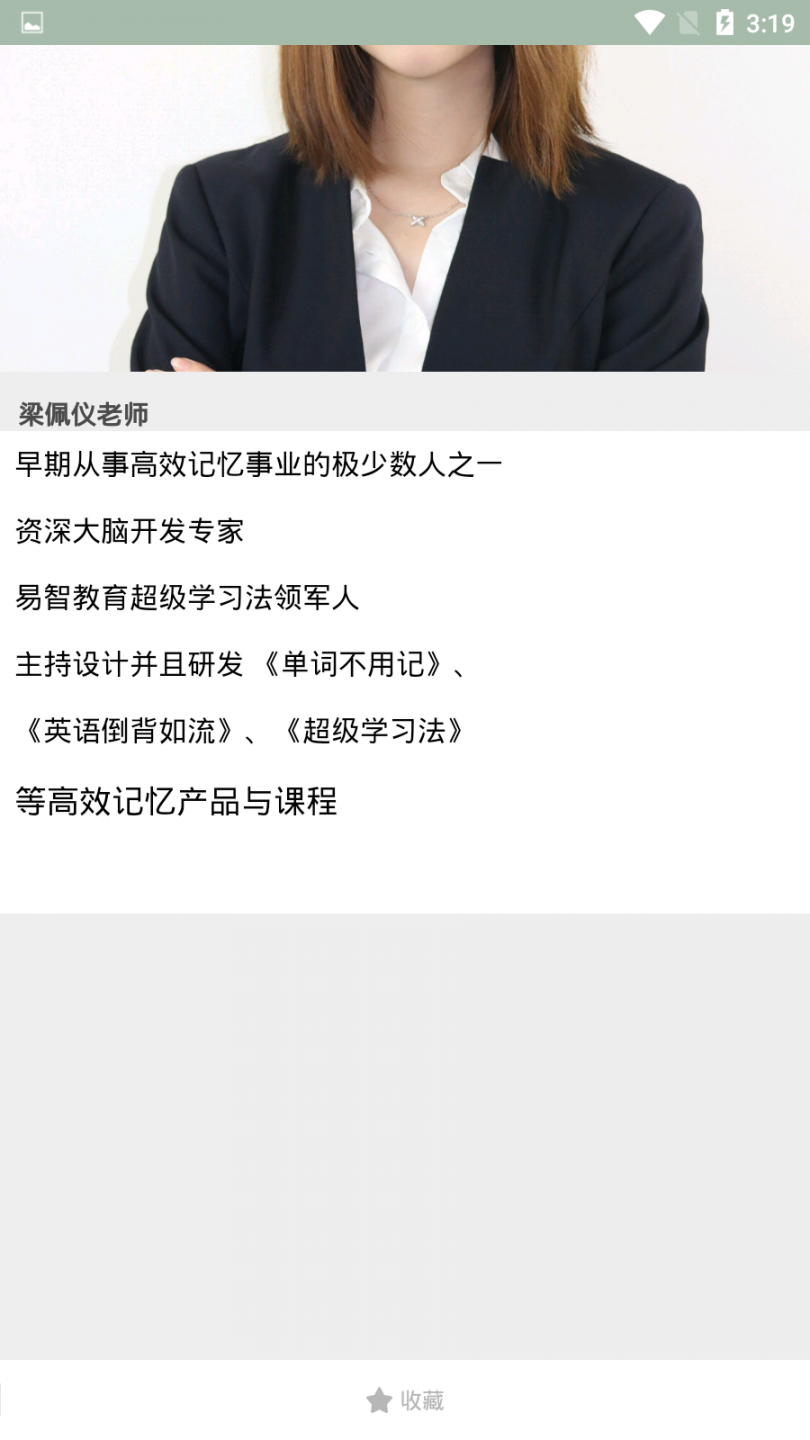The height and width of the screenshot is (1440, 810).
Task: Tap the 收藏 star button
Action: coord(404,1400)
